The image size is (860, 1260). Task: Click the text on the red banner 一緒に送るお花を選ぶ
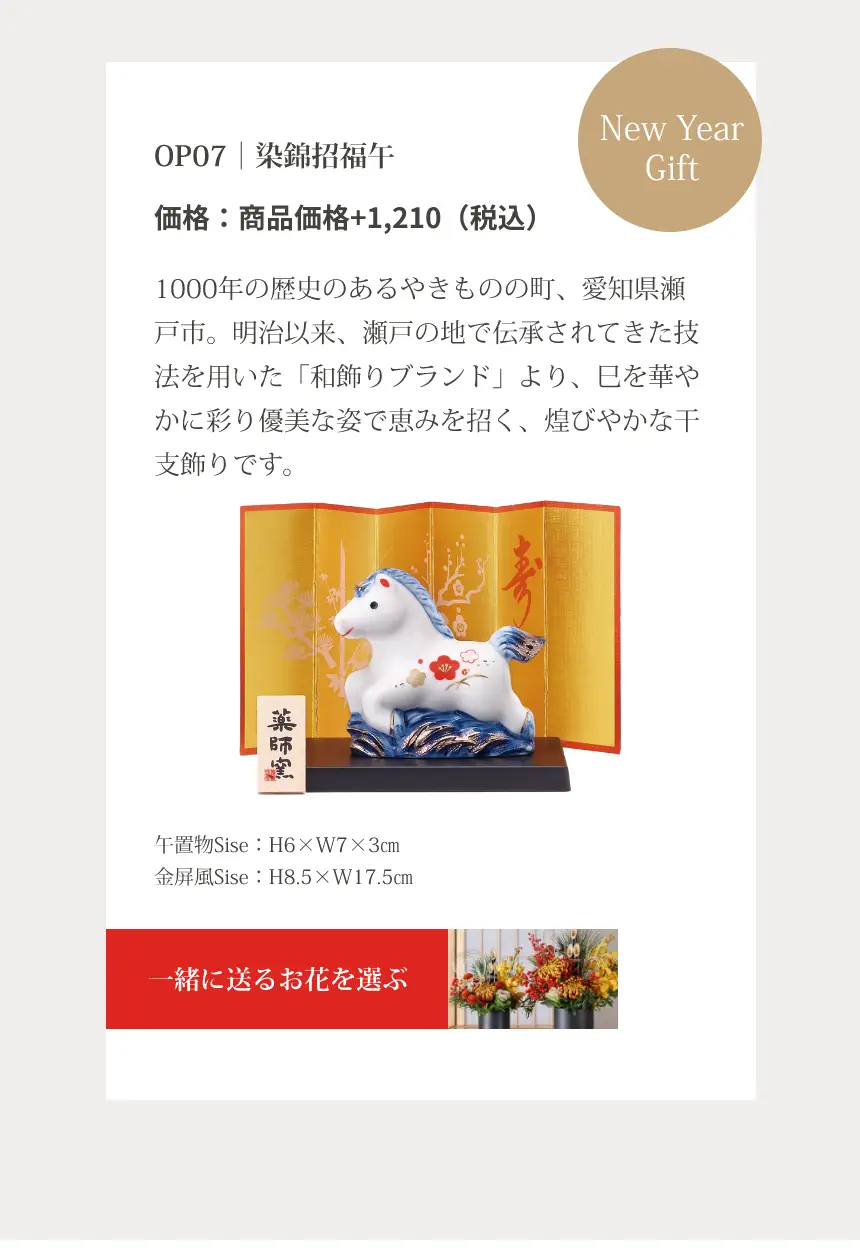click(x=280, y=979)
